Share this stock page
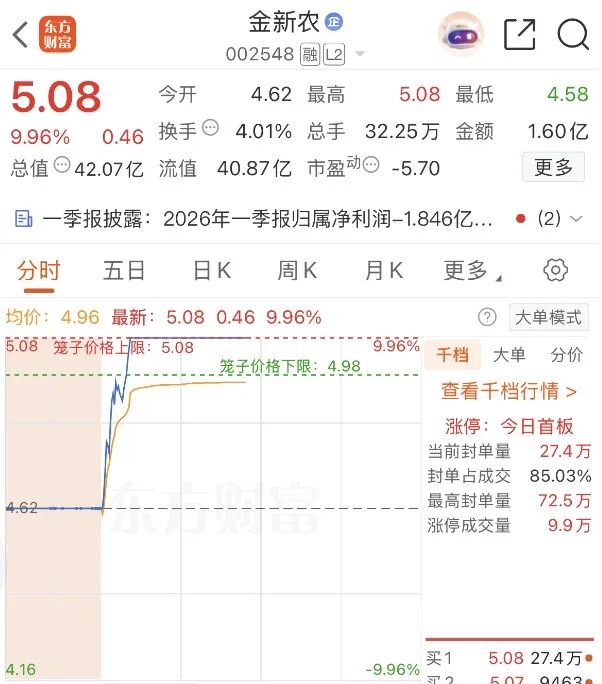The width and height of the screenshot is (602, 684). coord(520,35)
